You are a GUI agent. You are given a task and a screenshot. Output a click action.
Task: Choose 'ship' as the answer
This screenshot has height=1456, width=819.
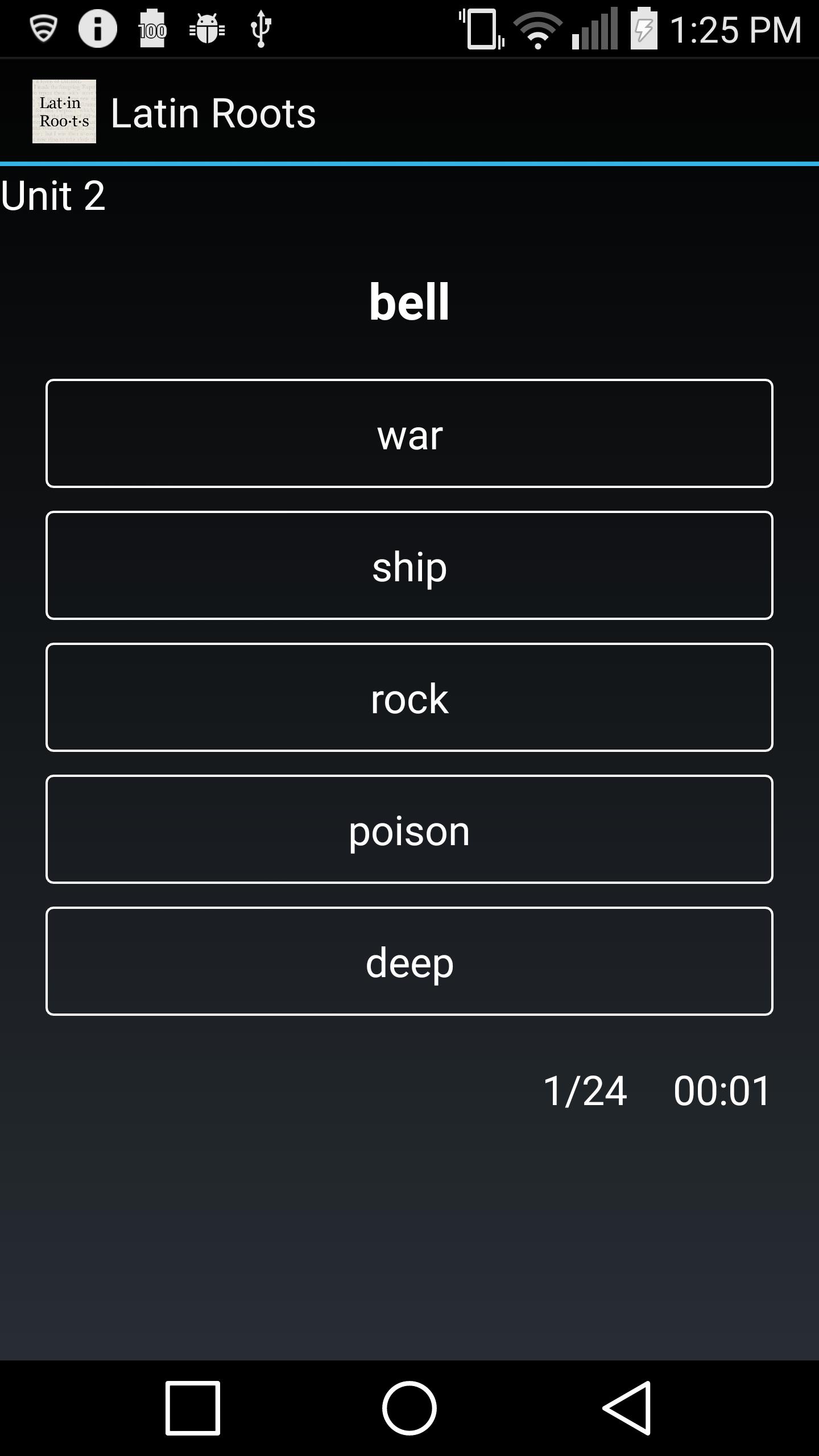point(409,566)
